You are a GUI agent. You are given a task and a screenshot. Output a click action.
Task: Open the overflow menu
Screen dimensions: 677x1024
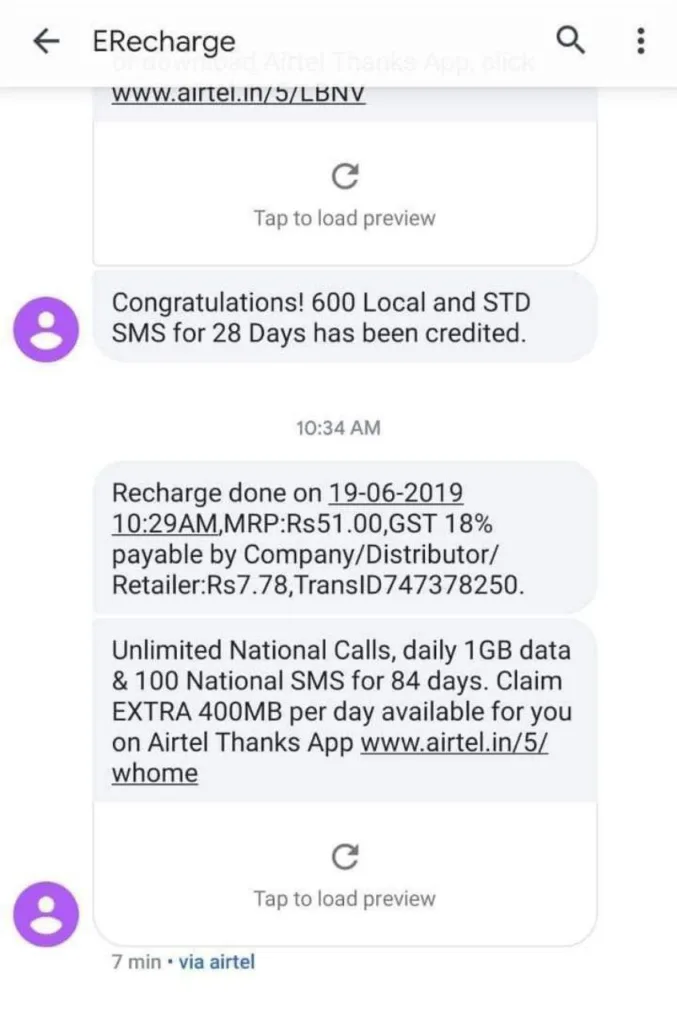point(641,41)
